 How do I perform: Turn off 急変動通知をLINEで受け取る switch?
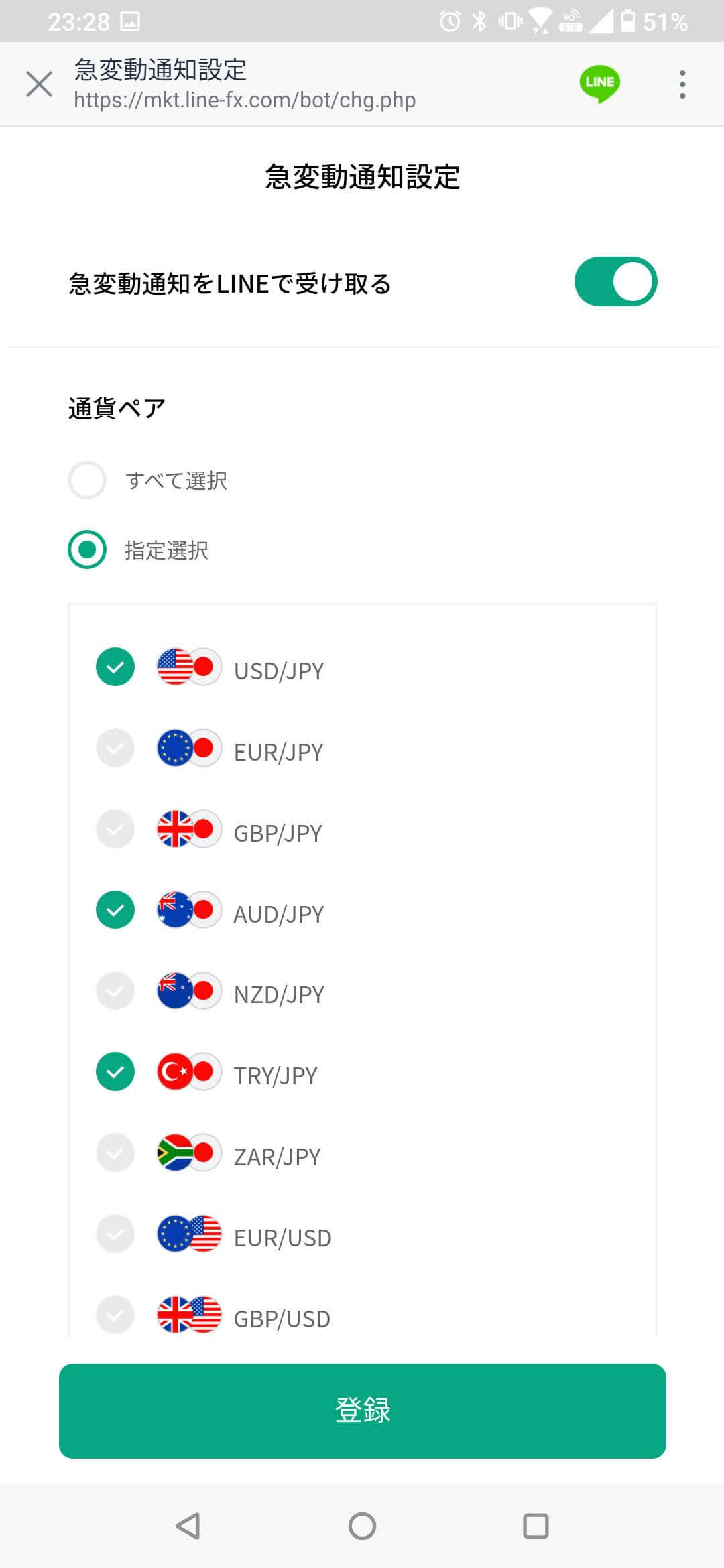[615, 281]
